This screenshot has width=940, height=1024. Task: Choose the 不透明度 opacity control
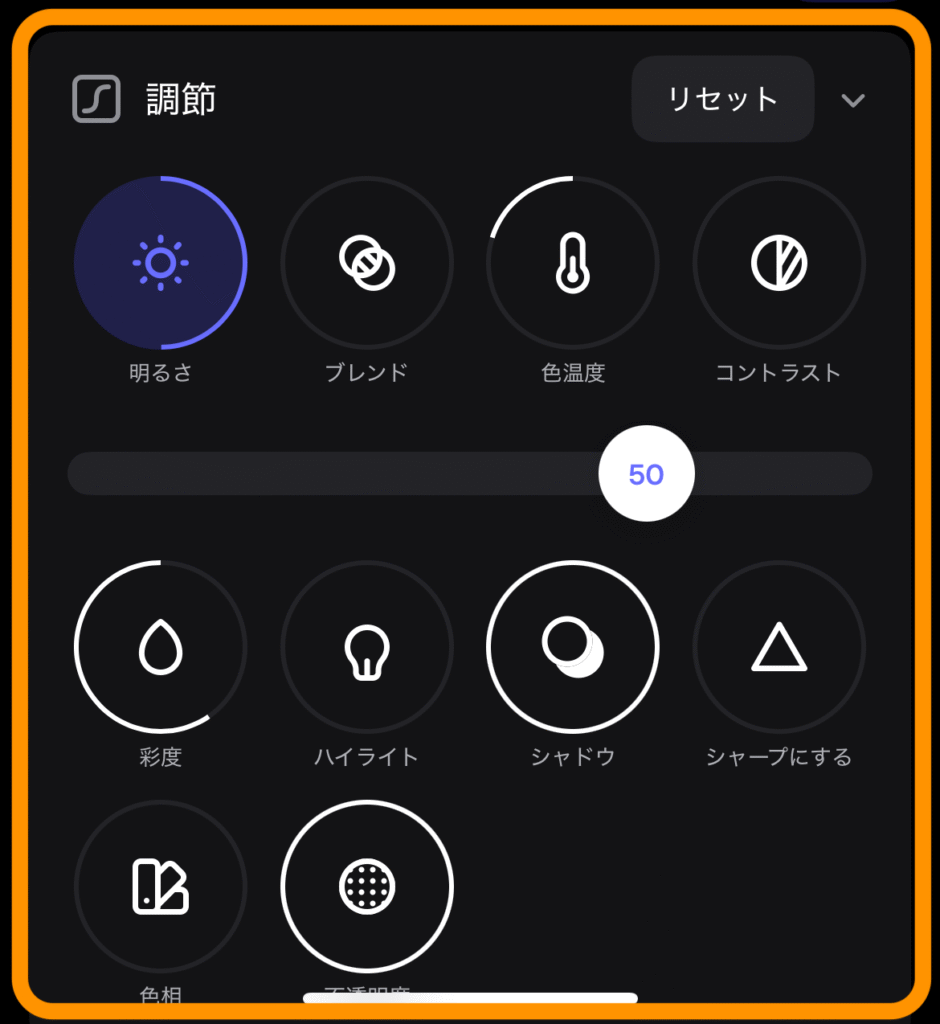[x=366, y=885]
